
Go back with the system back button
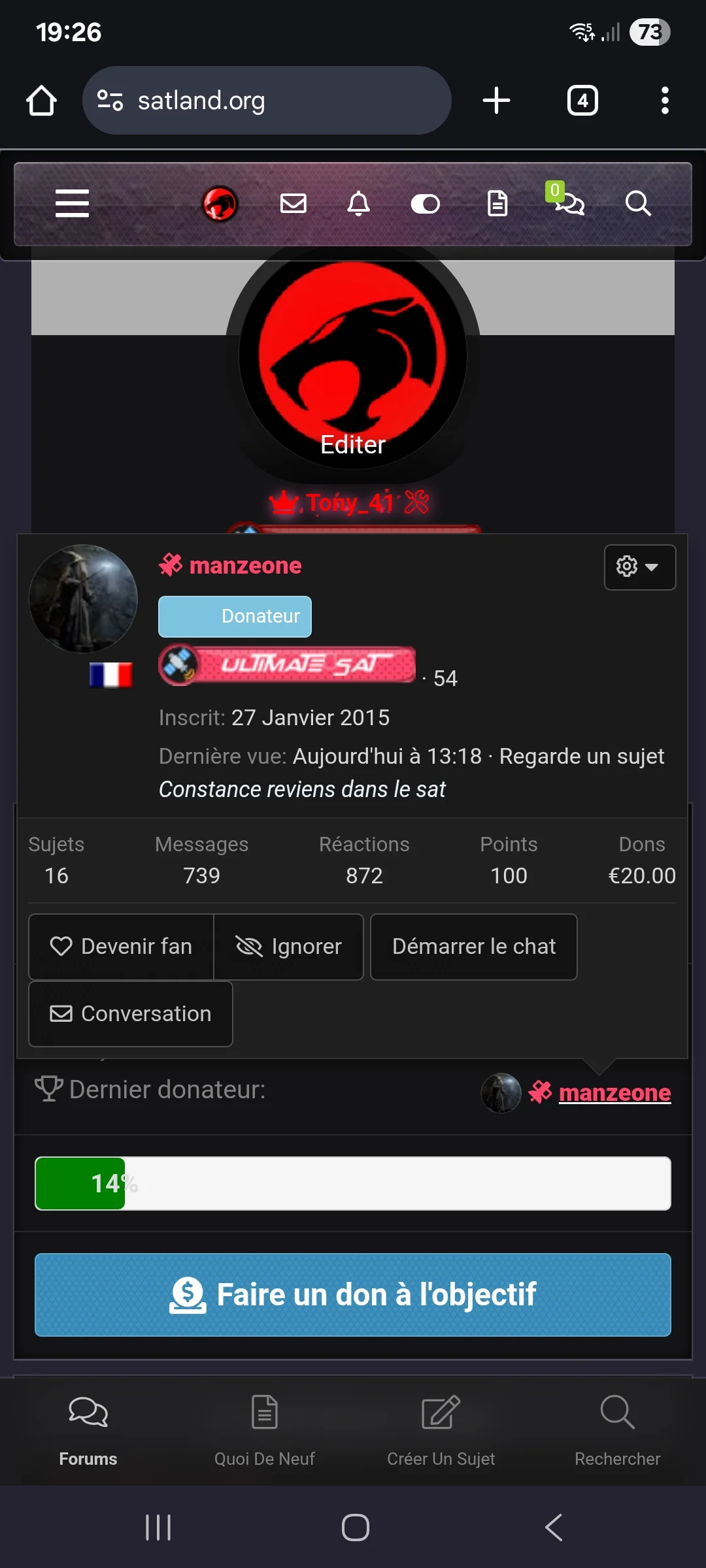pyautogui.click(x=554, y=1527)
